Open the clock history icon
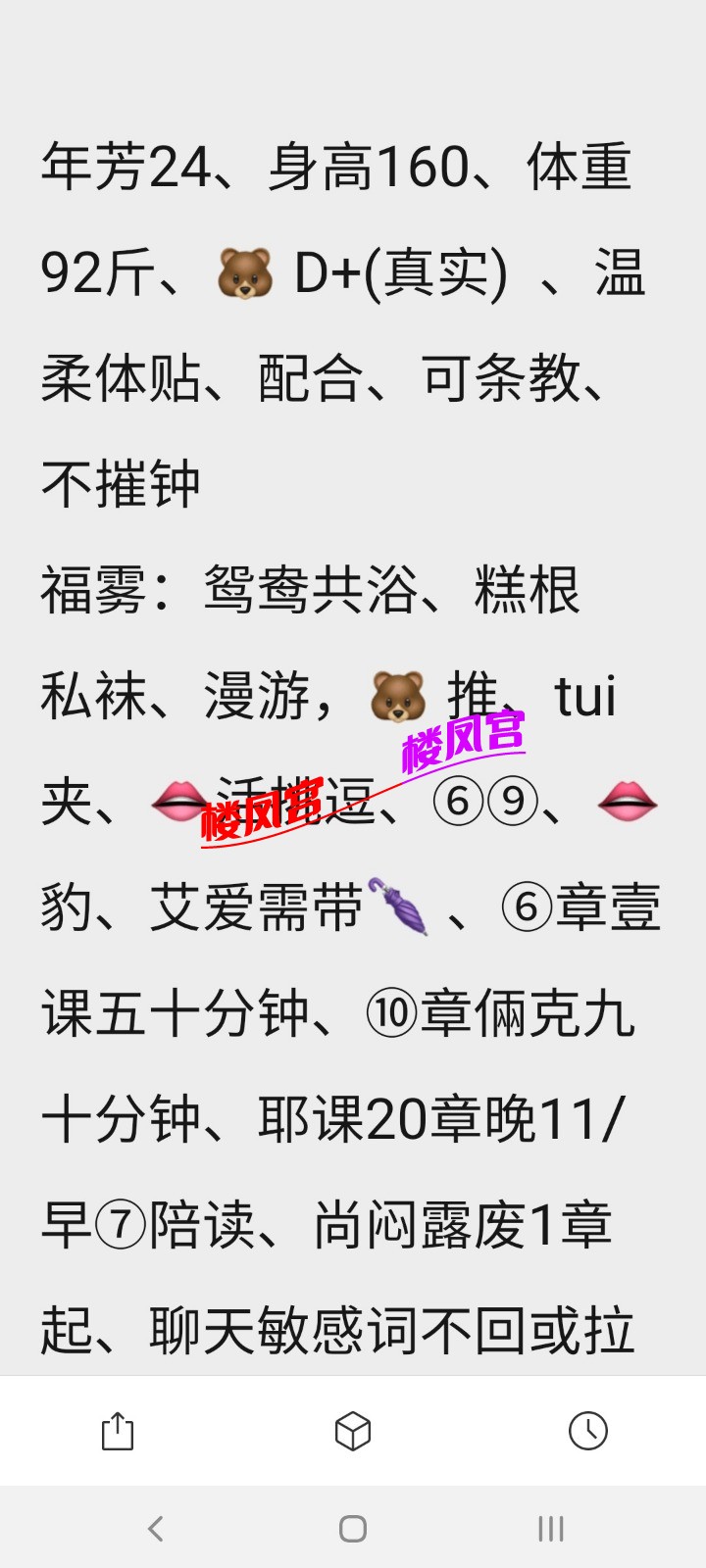Screen dimensions: 706x1568 pyautogui.click(x=588, y=1431)
